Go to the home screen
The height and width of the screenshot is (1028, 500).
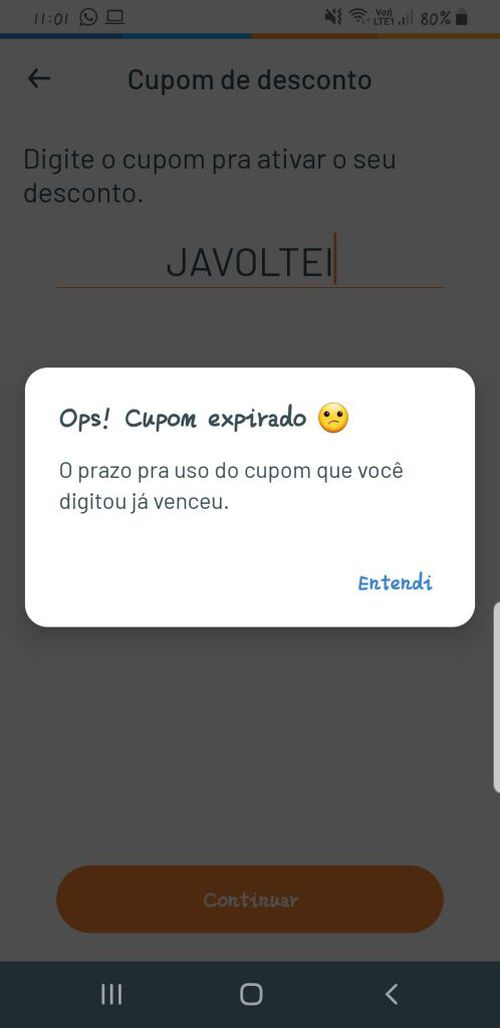[x=251, y=995]
